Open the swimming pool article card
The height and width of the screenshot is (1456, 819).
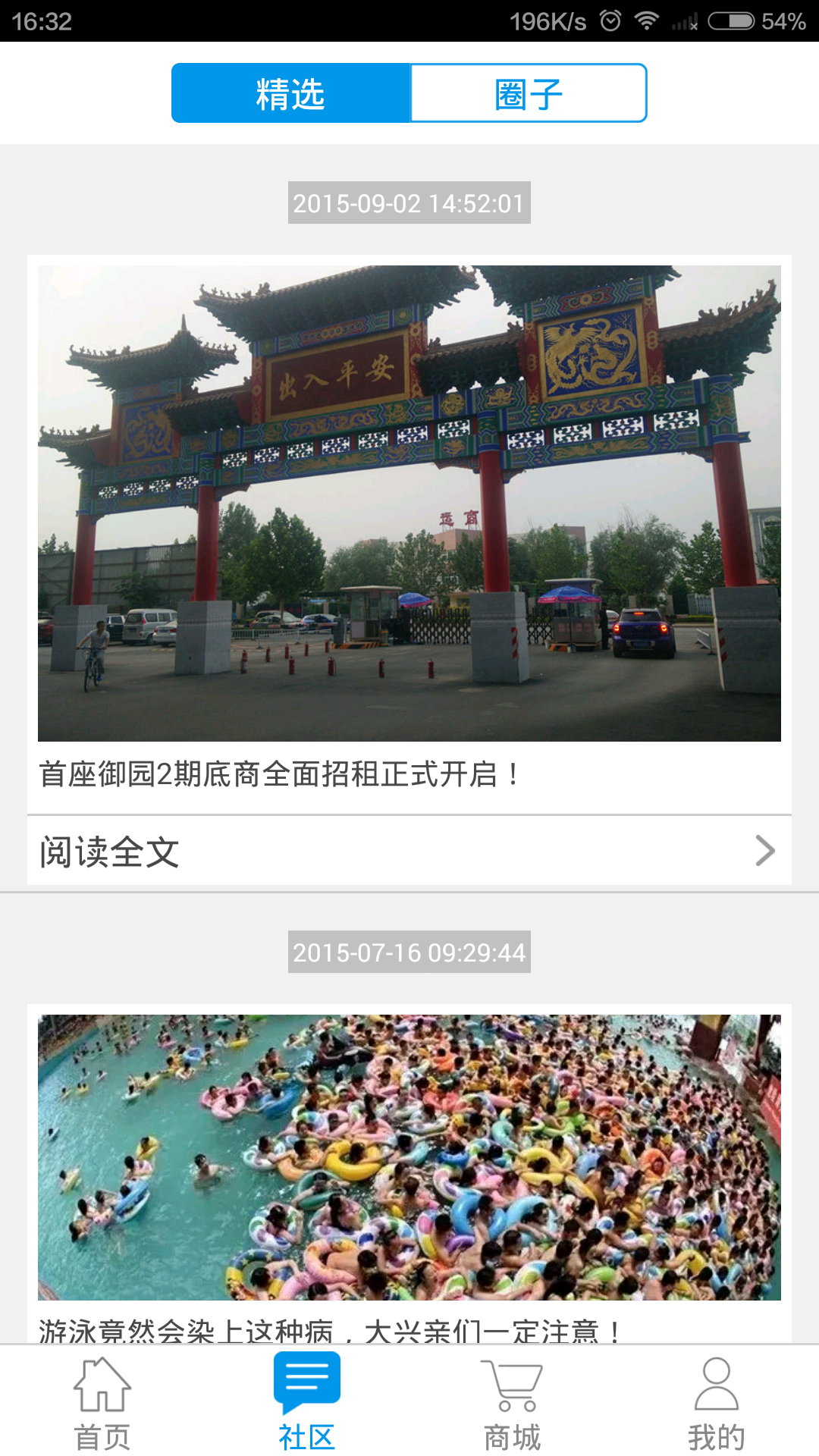(x=409, y=1157)
